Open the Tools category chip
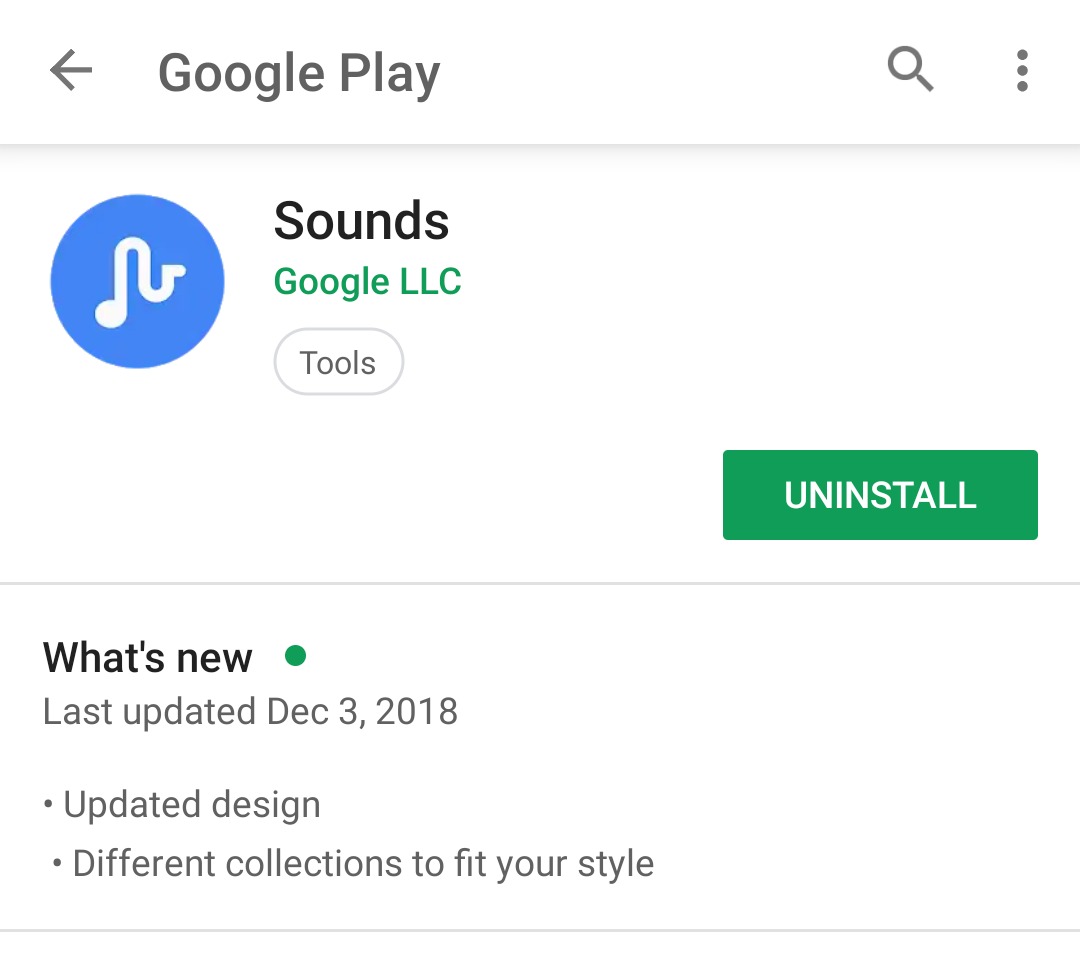 click(x=338, y=362)
